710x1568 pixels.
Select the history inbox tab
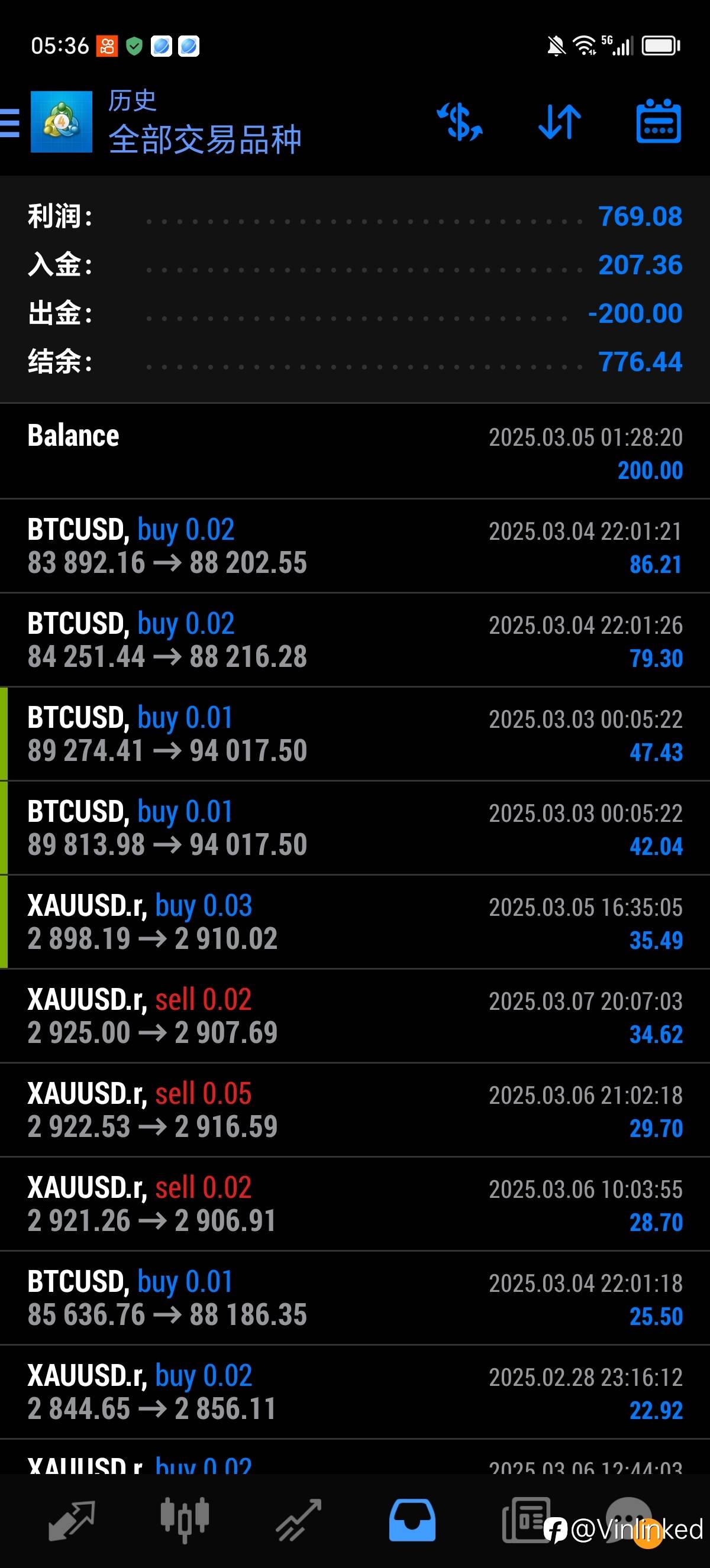(x=412, y=1521)
